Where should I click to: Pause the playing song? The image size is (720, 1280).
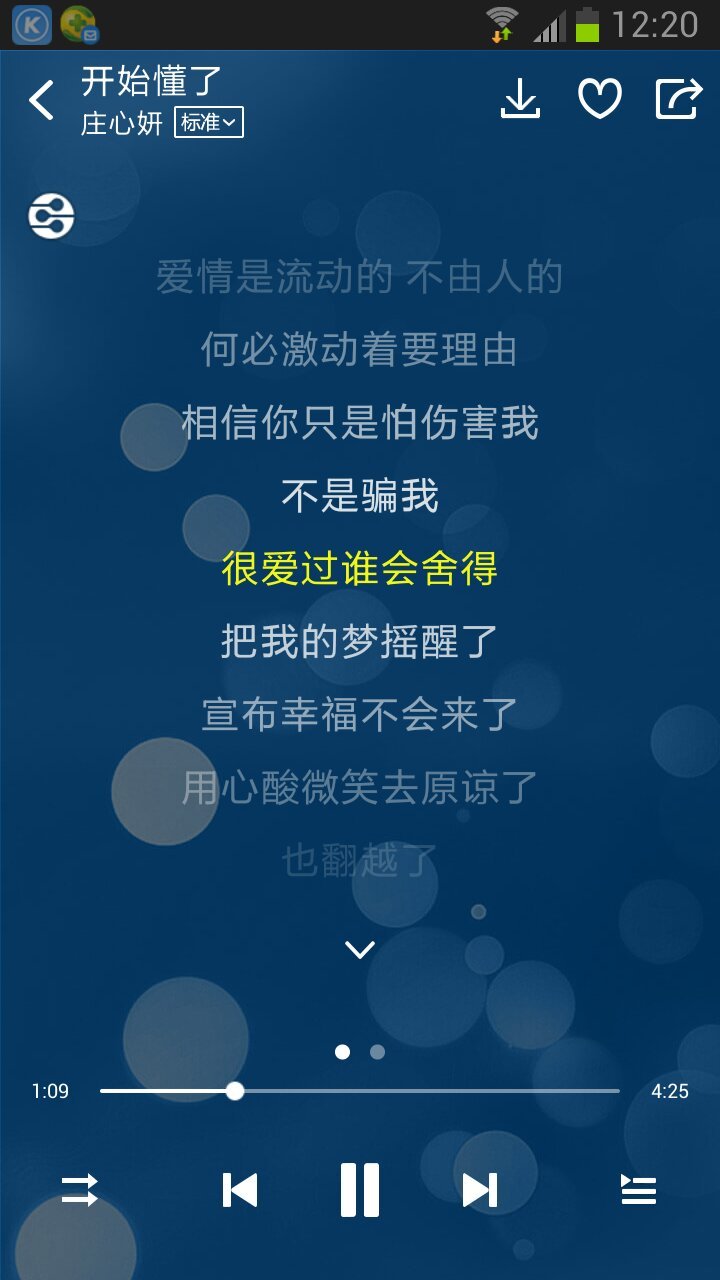pyautogui.click(x=360, y=1190)
